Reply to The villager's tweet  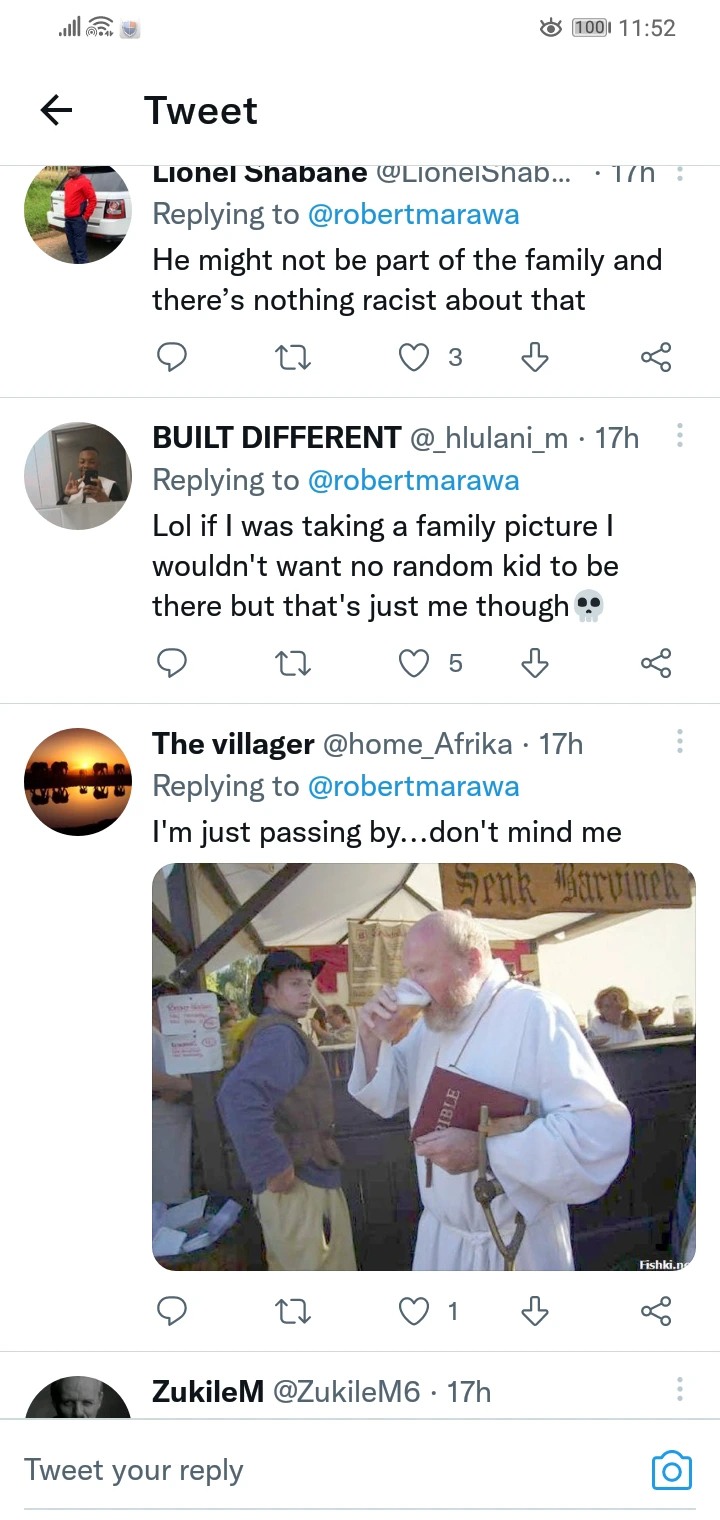click(172, 1311)
